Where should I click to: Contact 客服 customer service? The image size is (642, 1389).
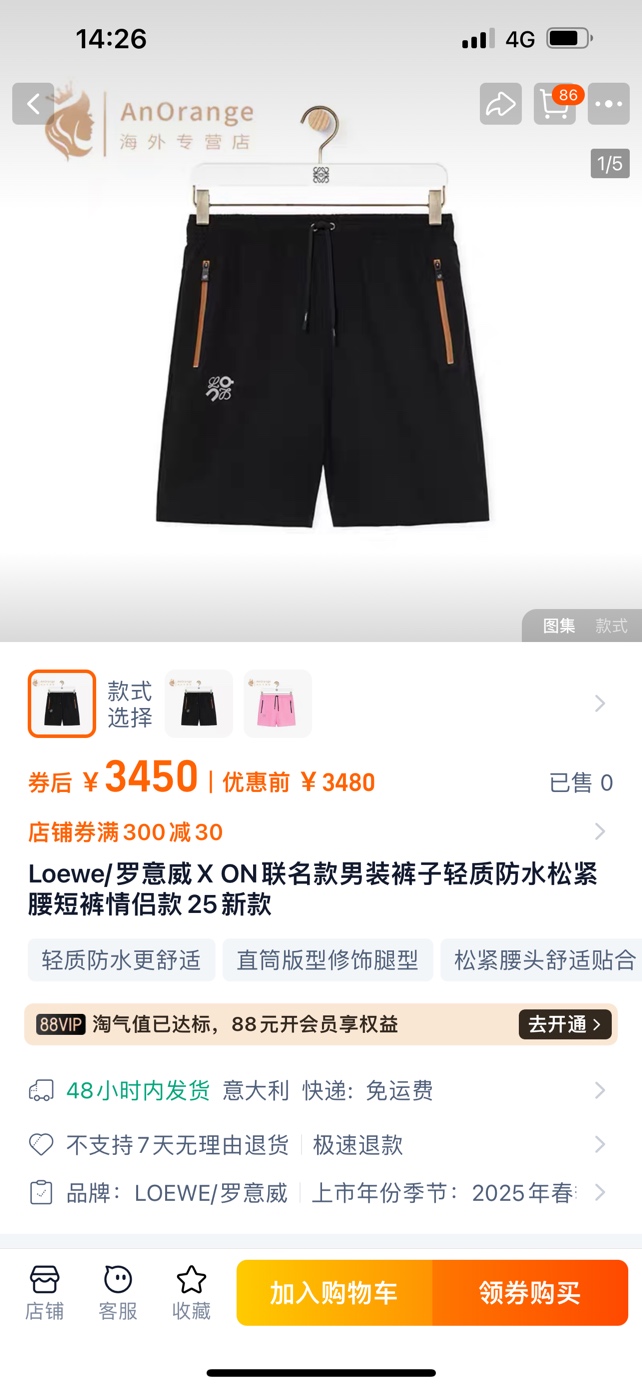(118, 1292)
